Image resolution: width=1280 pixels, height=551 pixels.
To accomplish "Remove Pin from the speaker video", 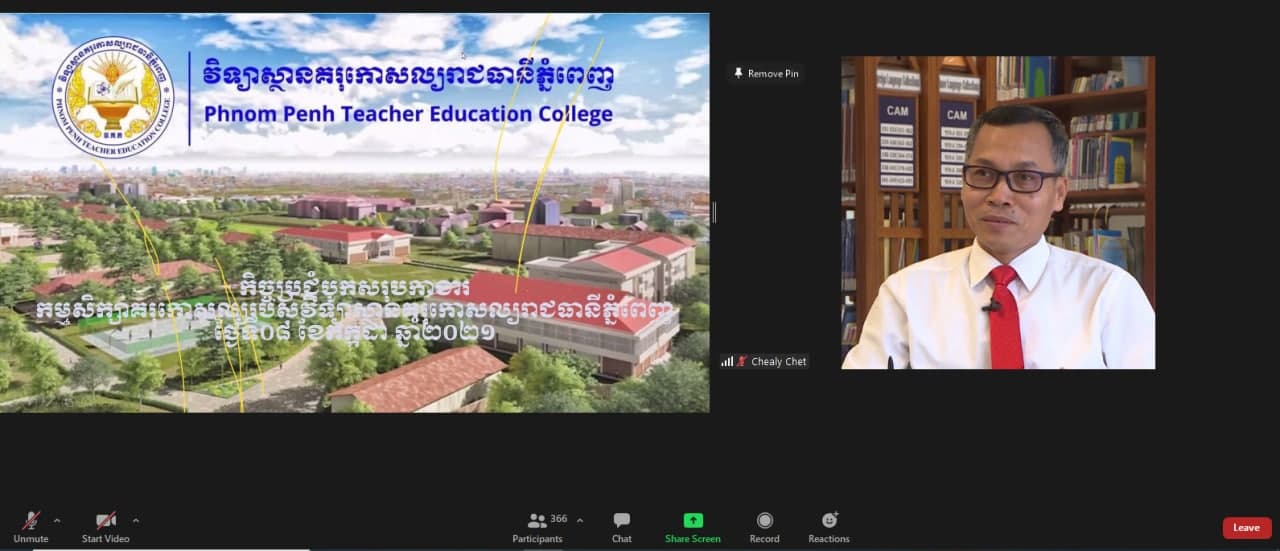I will pos(767,74).
